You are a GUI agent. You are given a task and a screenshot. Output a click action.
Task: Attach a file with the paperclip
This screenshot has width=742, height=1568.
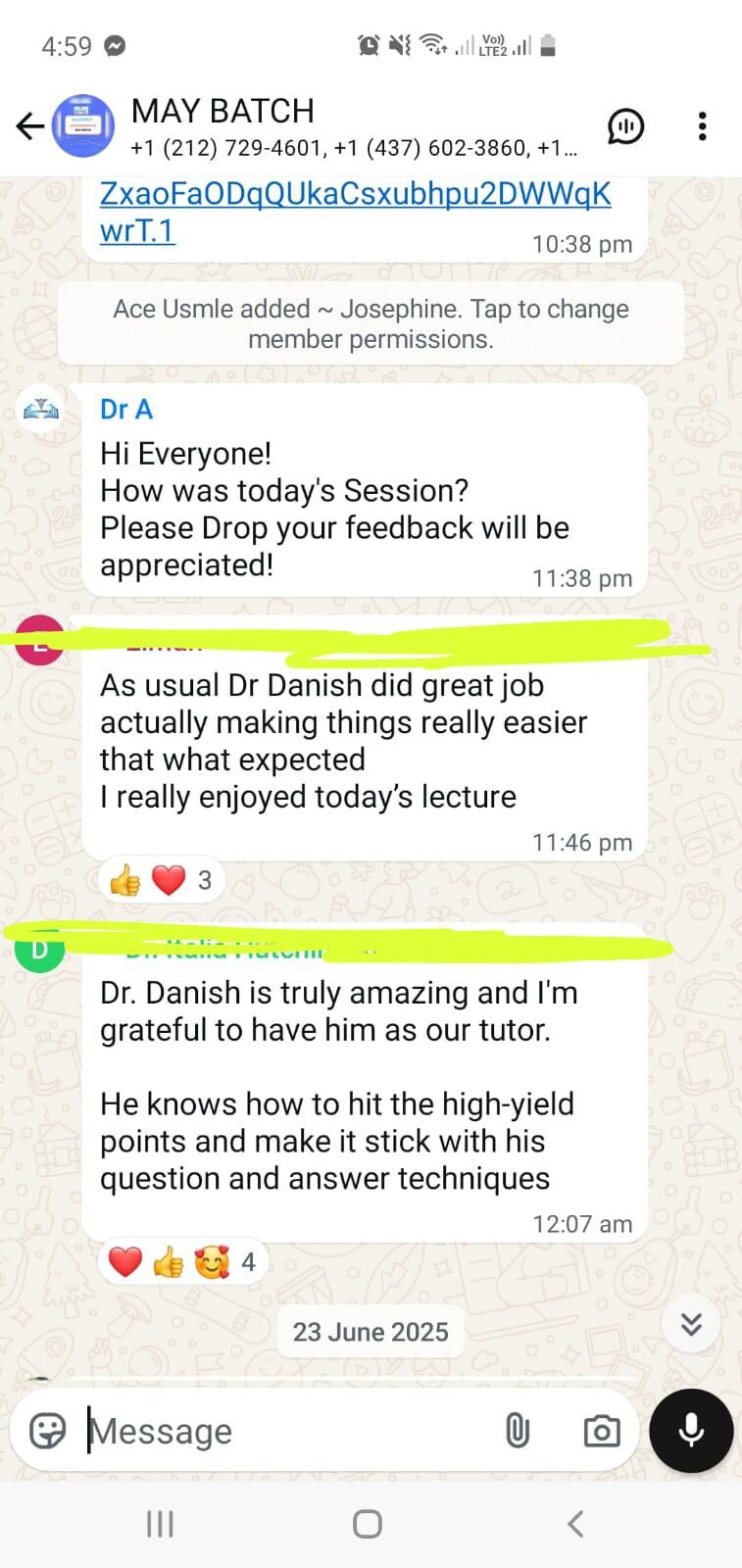pos(517,1432)
